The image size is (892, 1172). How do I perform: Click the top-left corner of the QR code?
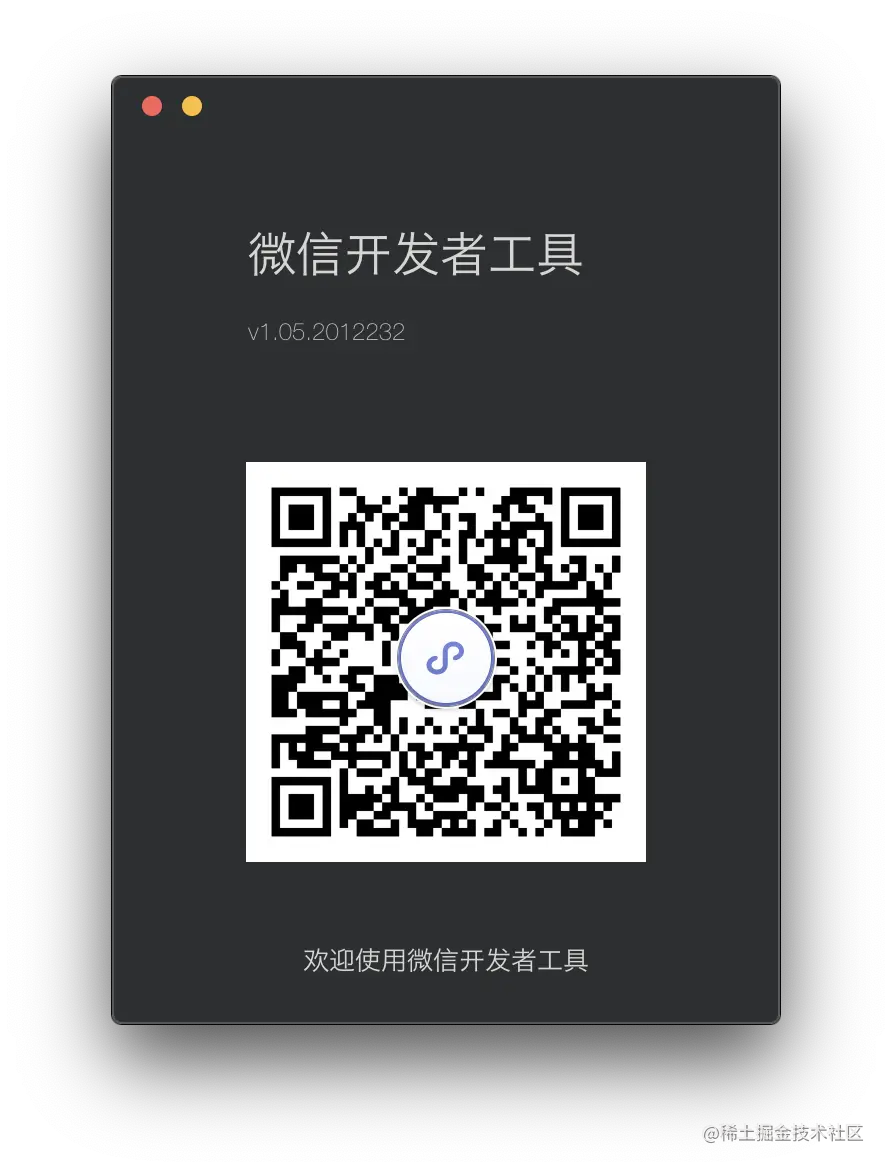pos(300,515)
